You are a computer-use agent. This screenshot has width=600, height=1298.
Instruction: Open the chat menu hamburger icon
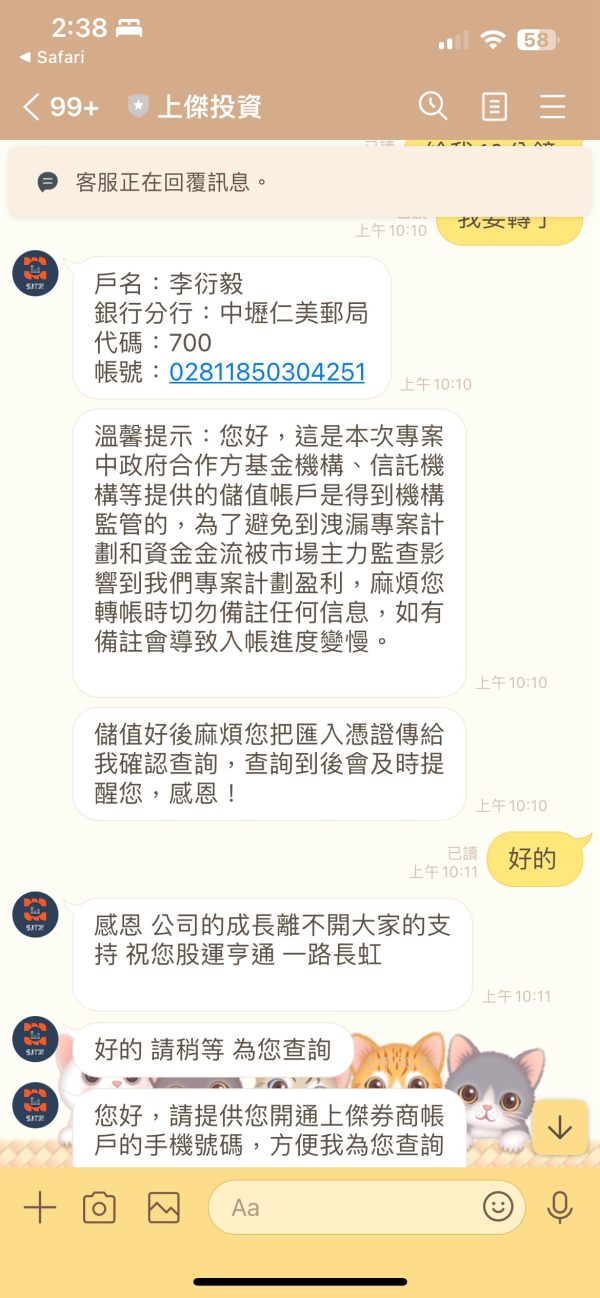point(553,107)
